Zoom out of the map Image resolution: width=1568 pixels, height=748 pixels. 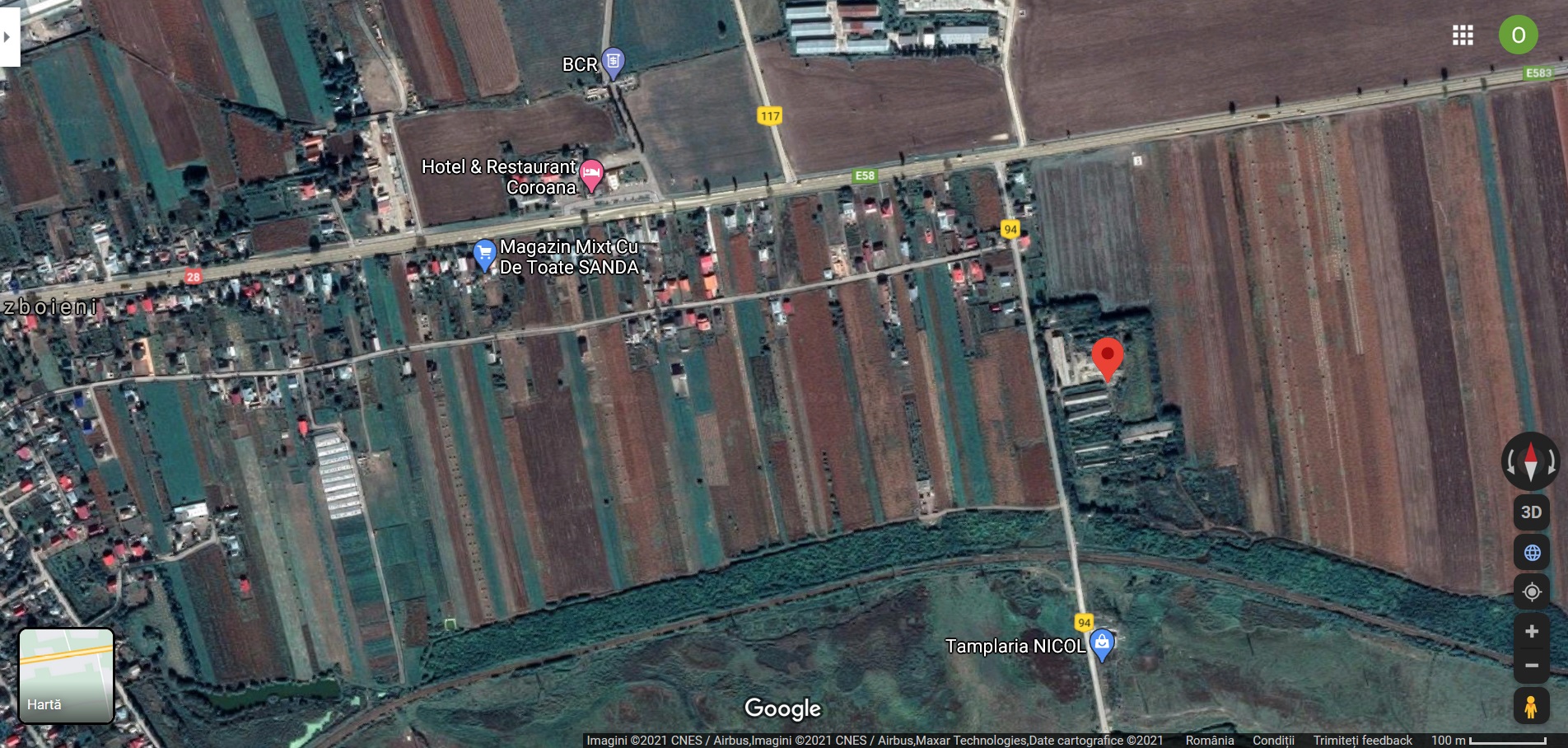(x=1532, y=666)
